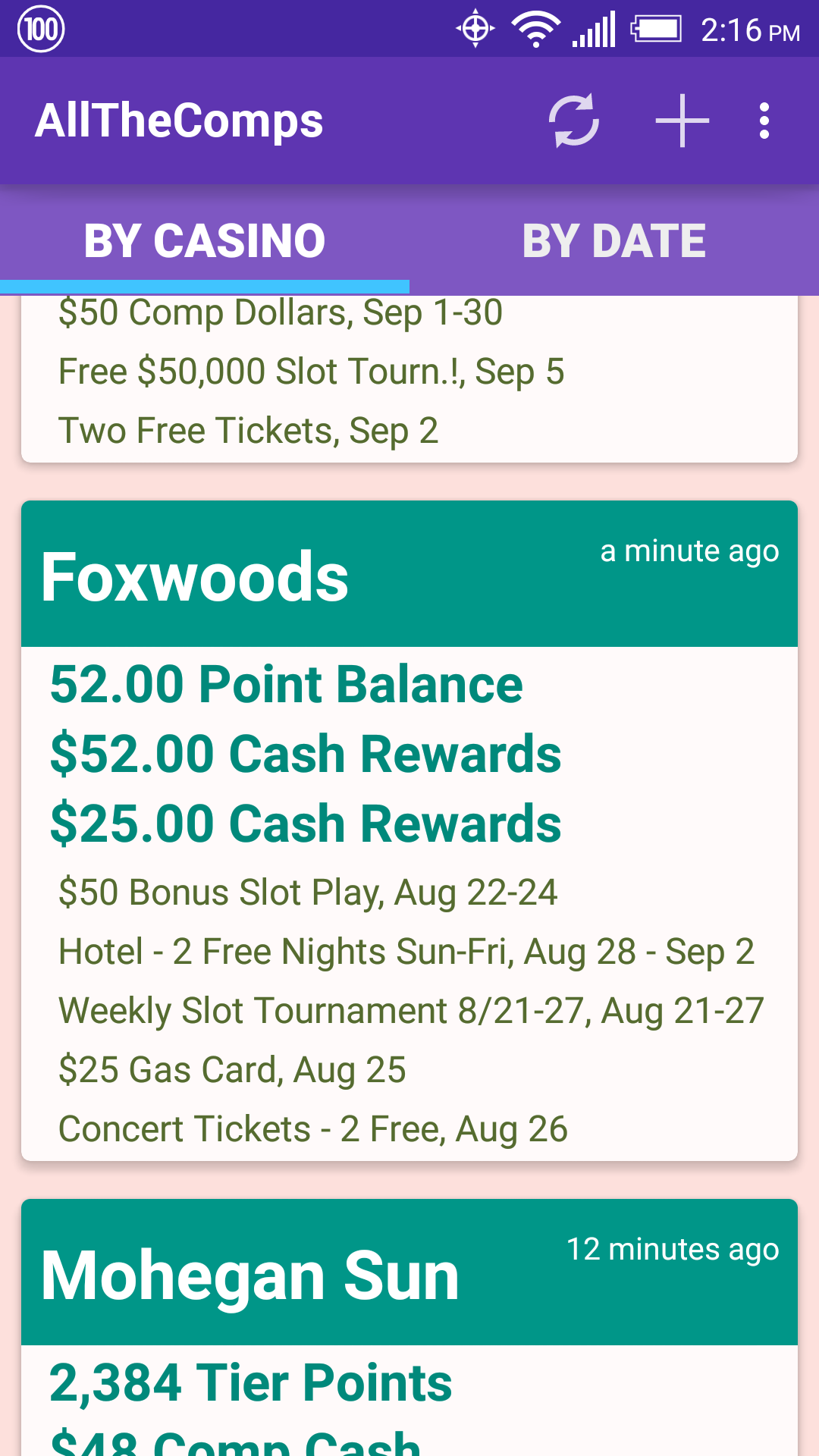Tap the AllTheComps title text
The image size is (819, 1456).
coord(180,120)
